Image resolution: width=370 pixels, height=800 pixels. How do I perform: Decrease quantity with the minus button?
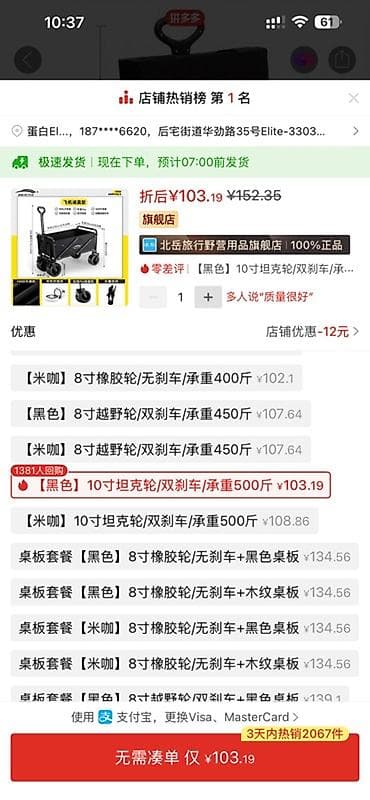(x=153, y=297)
